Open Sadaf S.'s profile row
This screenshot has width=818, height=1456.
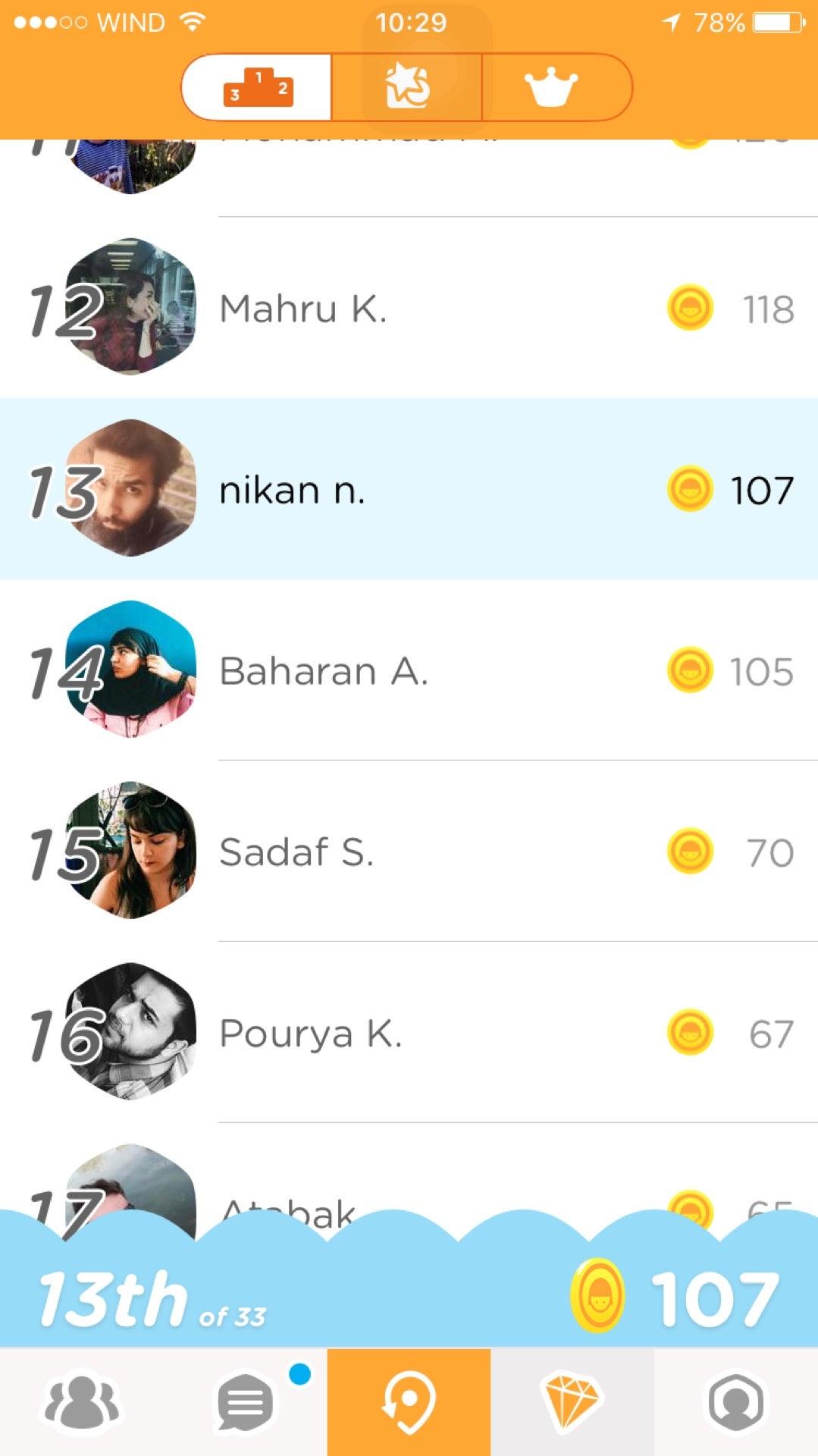pos(409,852)
